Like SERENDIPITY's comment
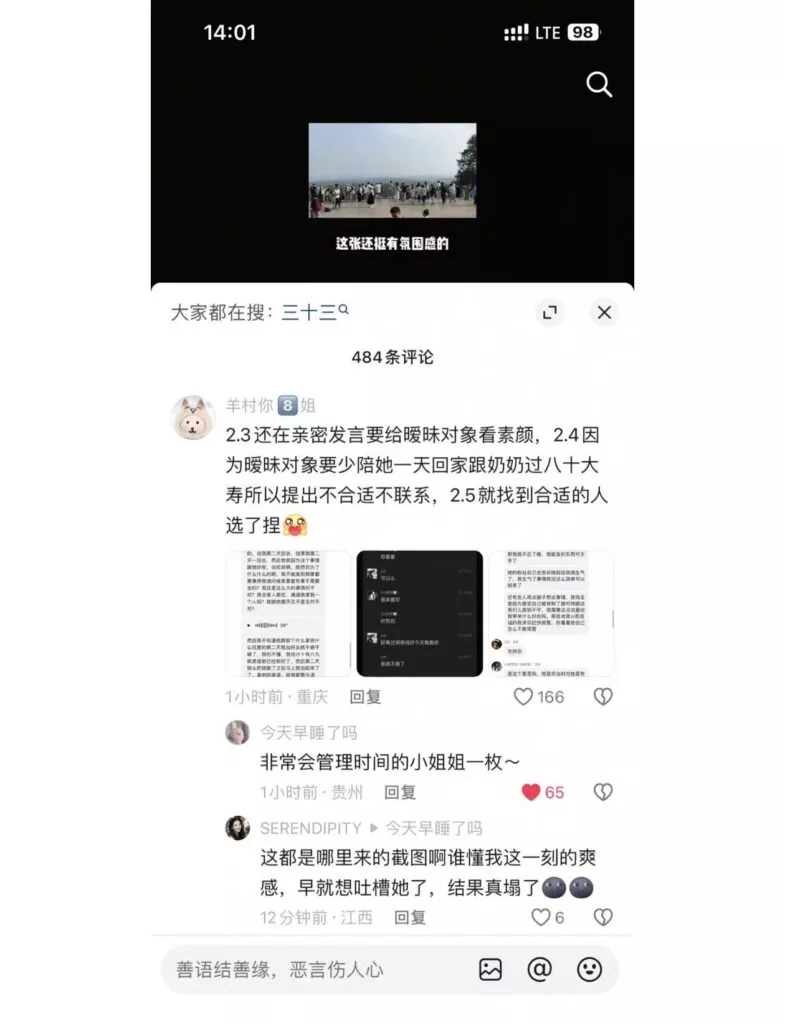 coord(540,917)
